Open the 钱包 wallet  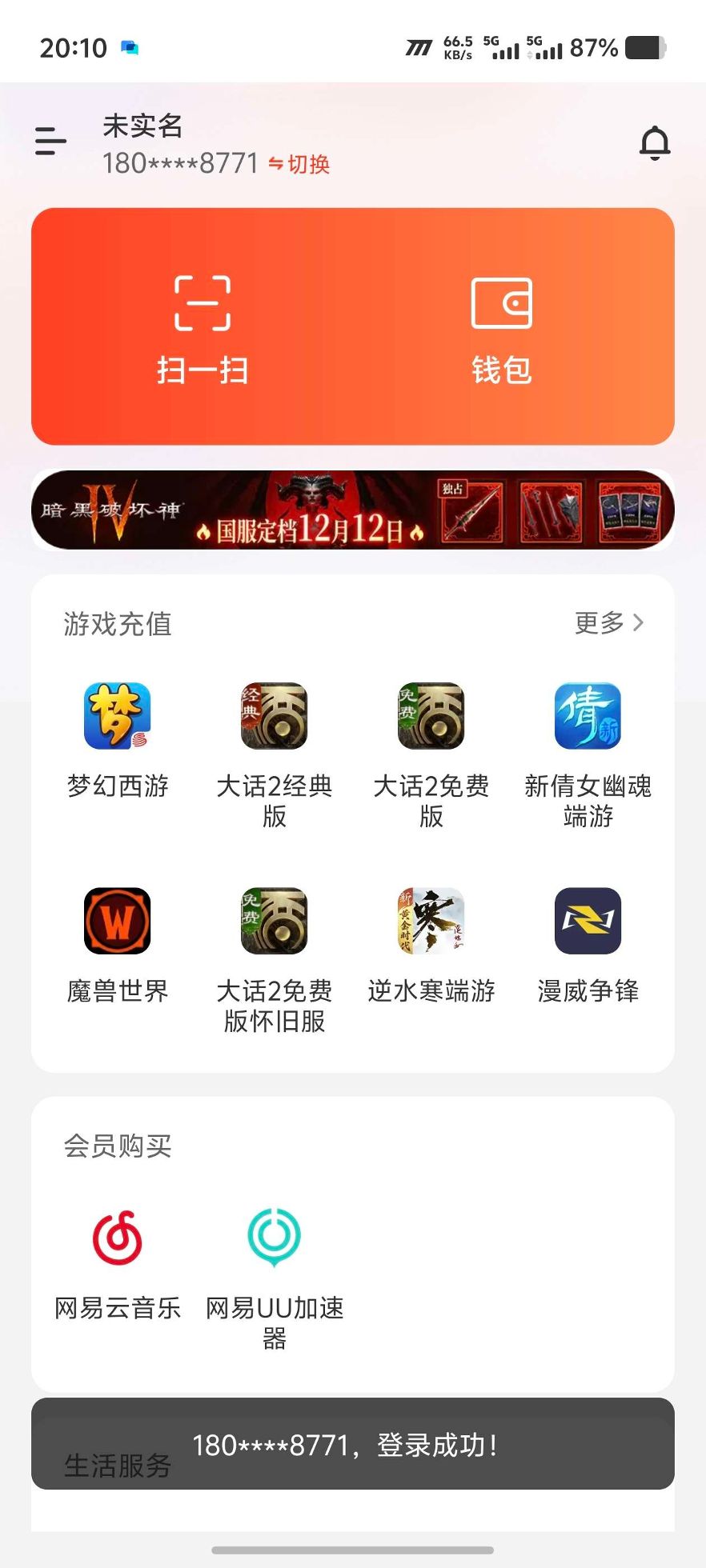[503, 324]
